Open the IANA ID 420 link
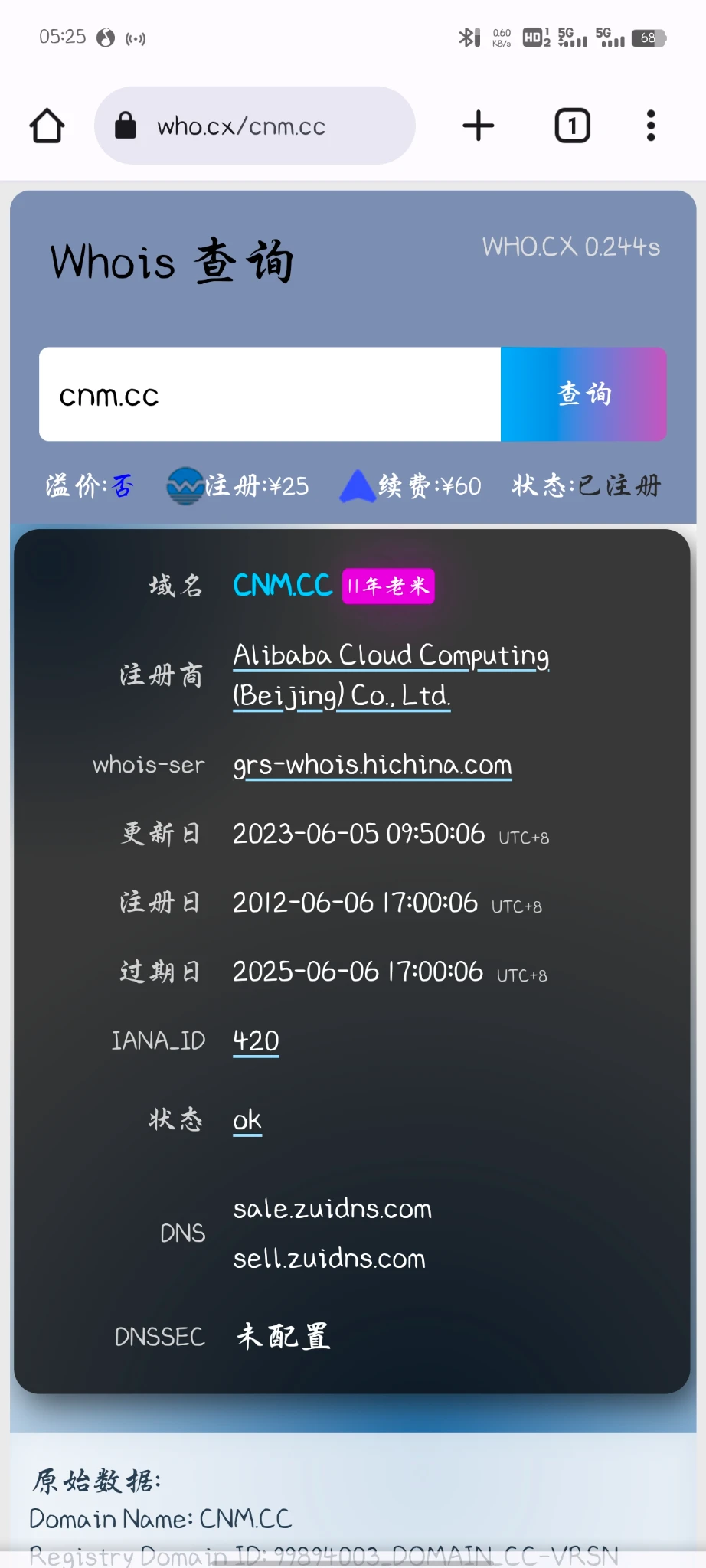 click(256, 1040)
